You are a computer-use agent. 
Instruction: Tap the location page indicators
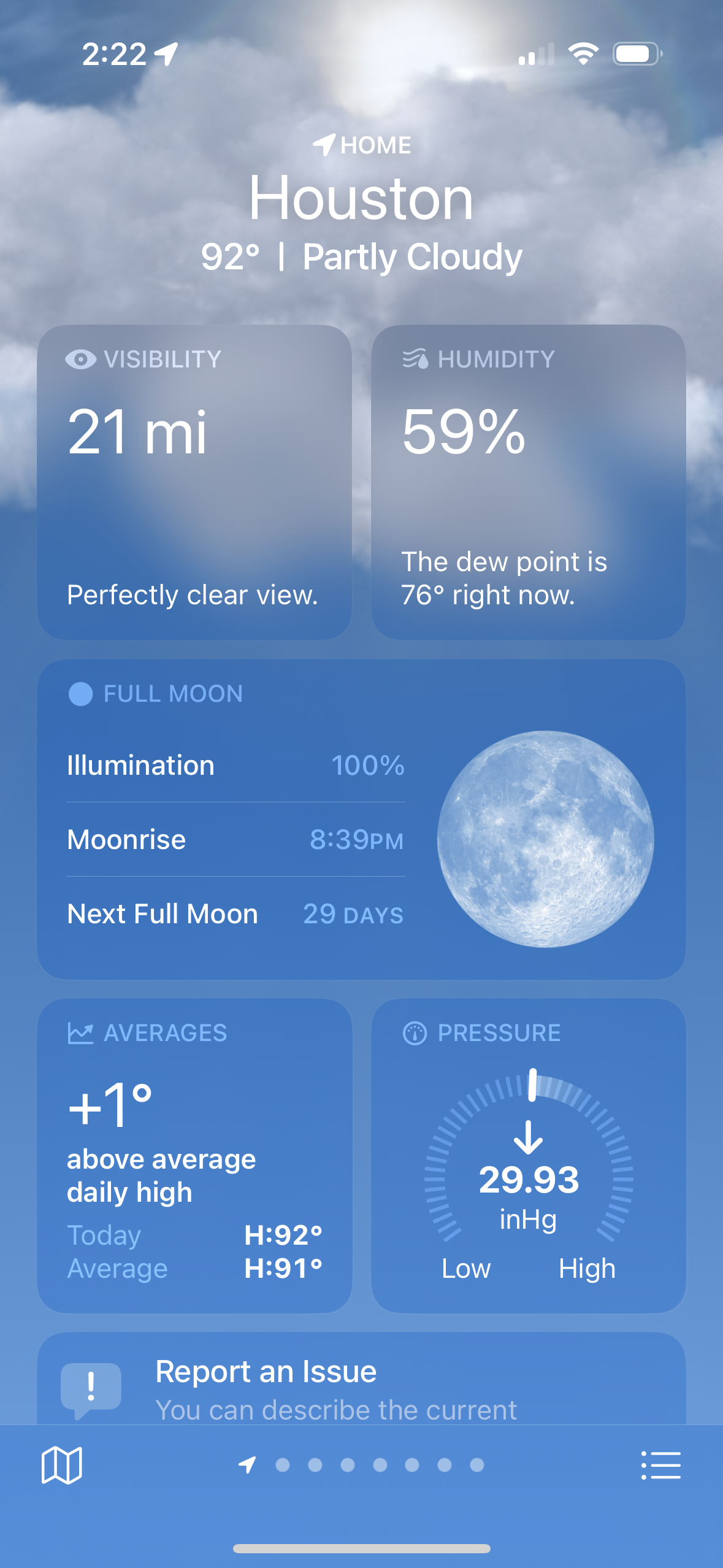point(361,1465)
